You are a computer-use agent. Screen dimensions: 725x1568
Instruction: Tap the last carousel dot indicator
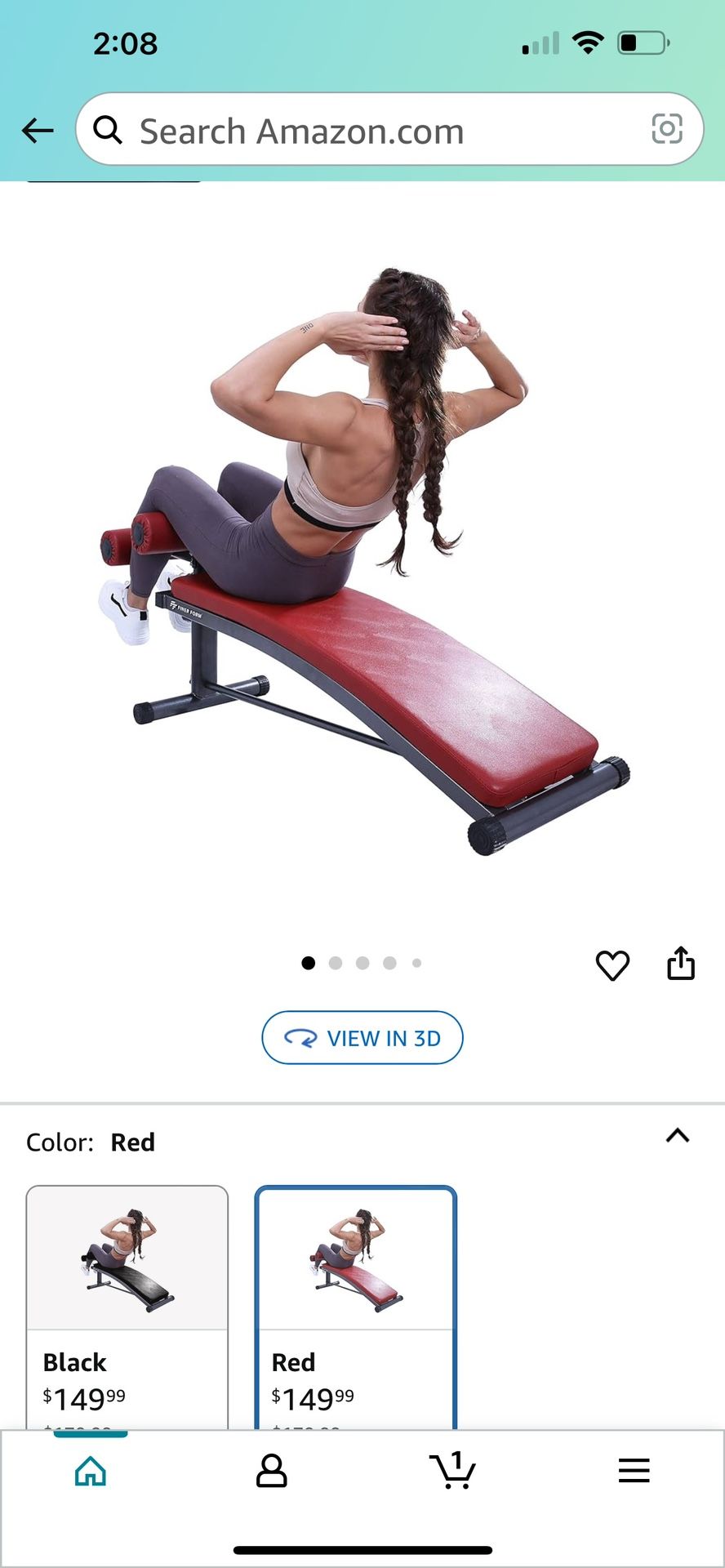click(x=416, y=963)
